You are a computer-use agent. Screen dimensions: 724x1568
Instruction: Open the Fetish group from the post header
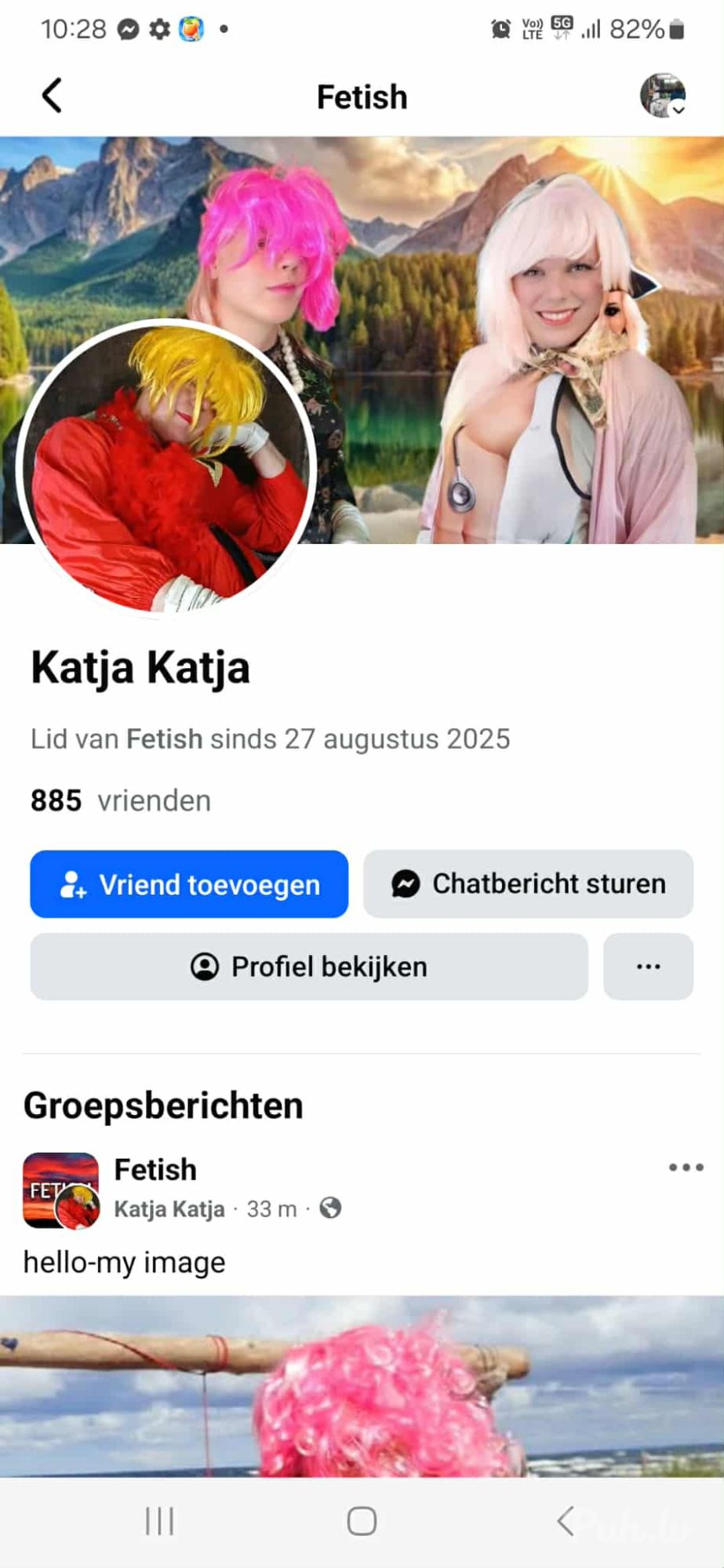(x=155, y=1170)
